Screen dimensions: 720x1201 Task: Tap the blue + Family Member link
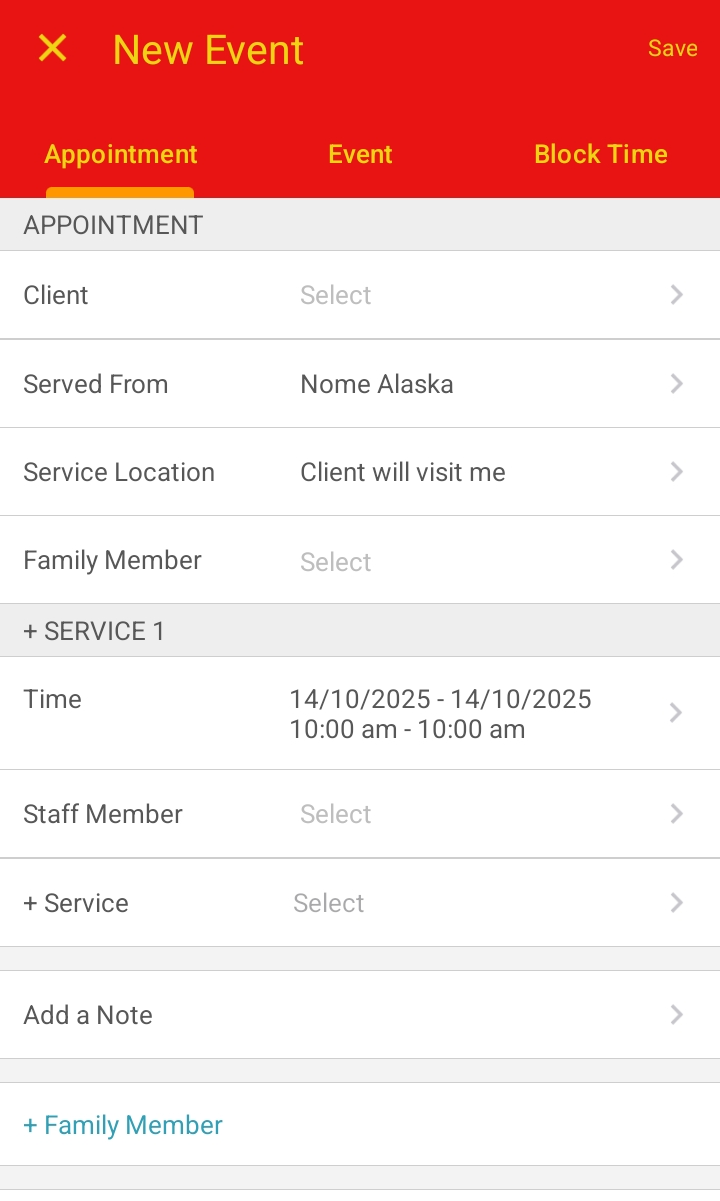tap(123, 1125)
